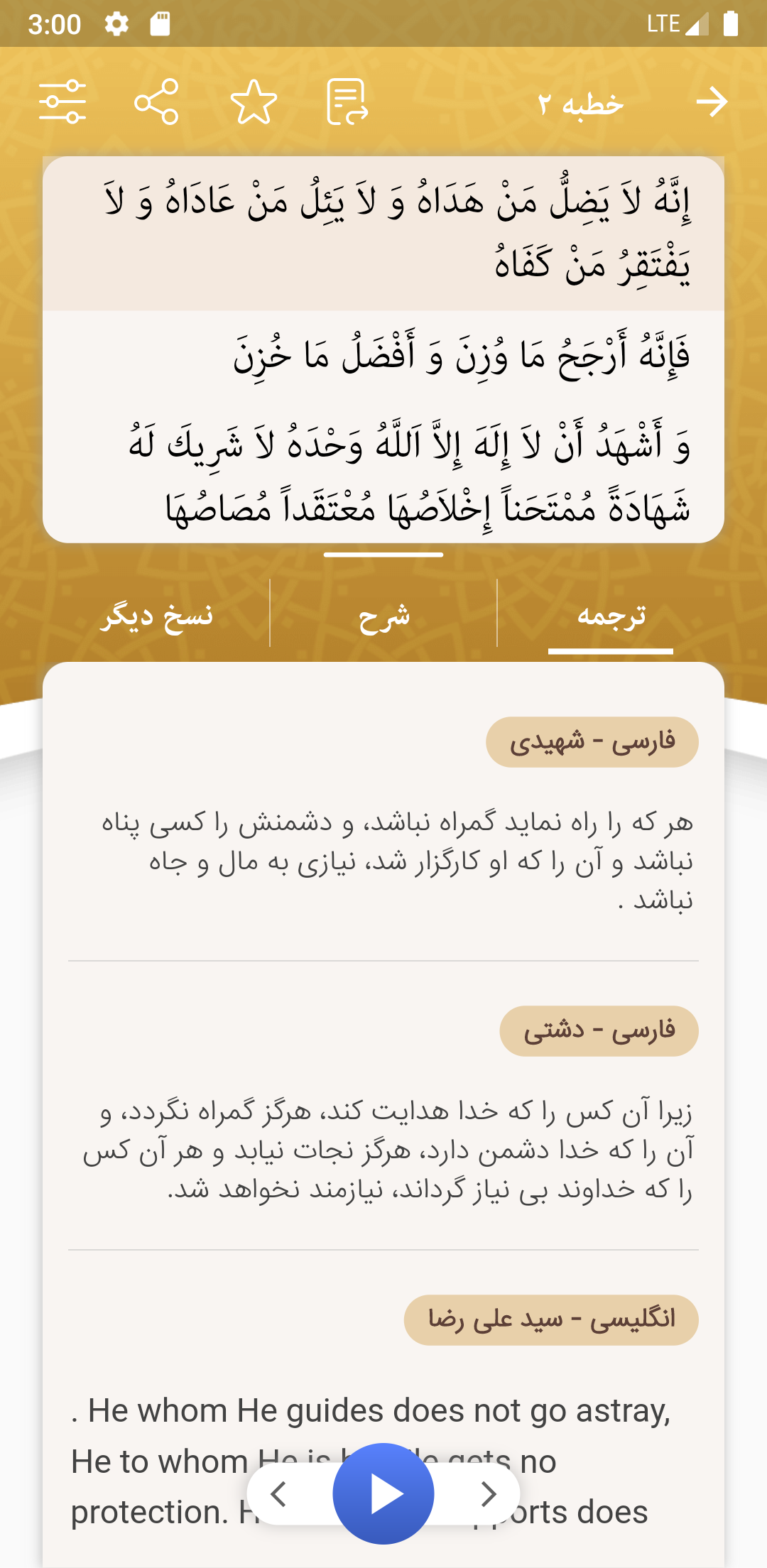Open the notes icon in toolbar

pyautogui.click(x=347, y=102)
